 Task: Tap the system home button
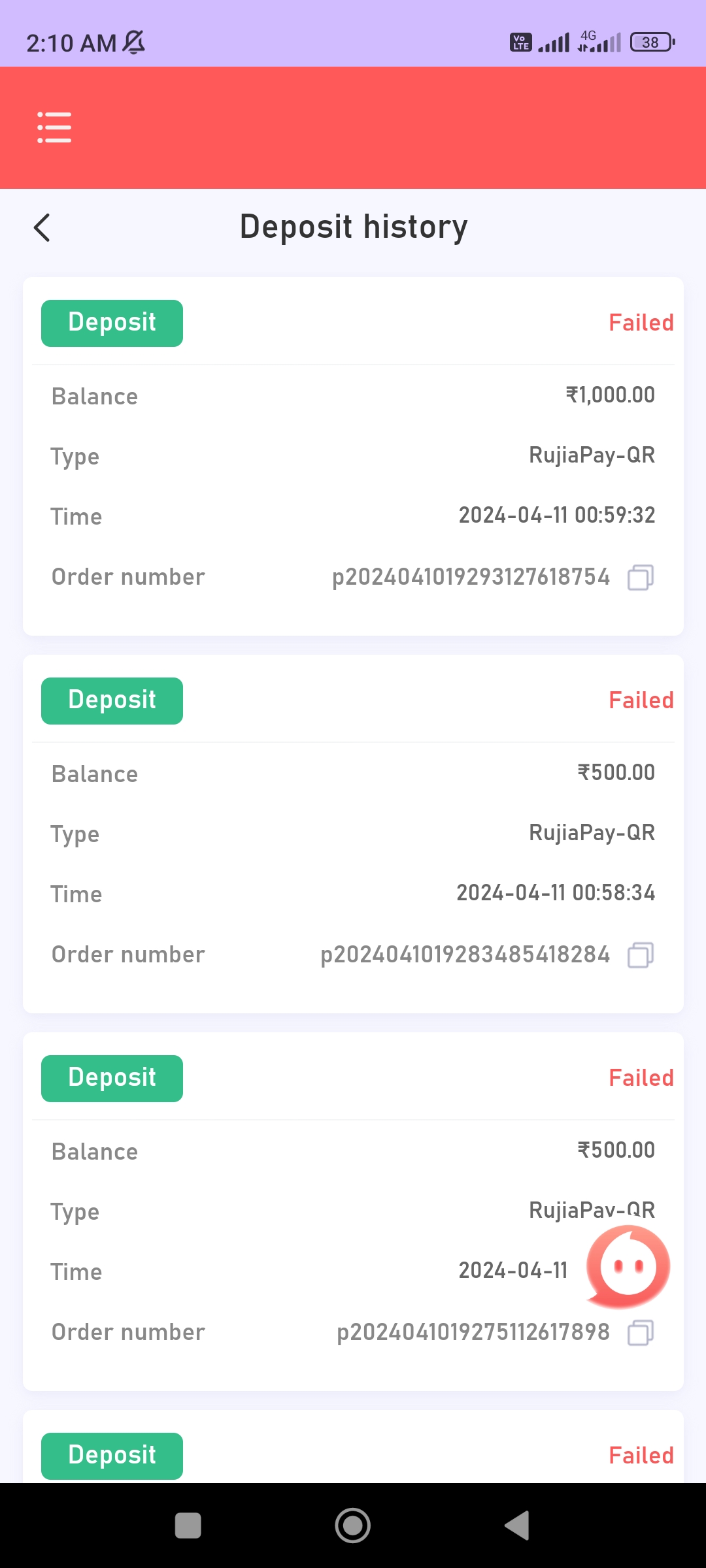[353, 1526]
